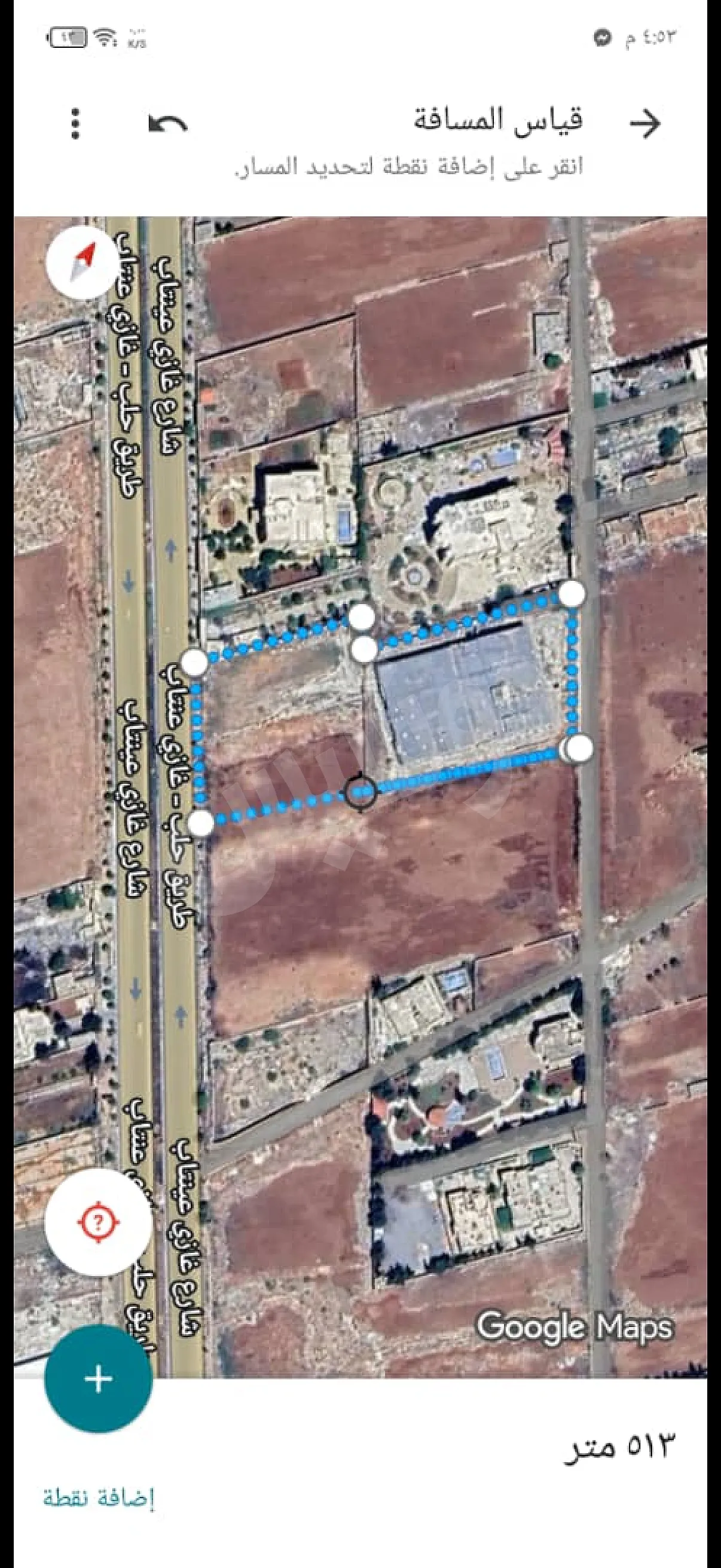
Task: Go back using the arrow icon
Action: pos(645,124)
